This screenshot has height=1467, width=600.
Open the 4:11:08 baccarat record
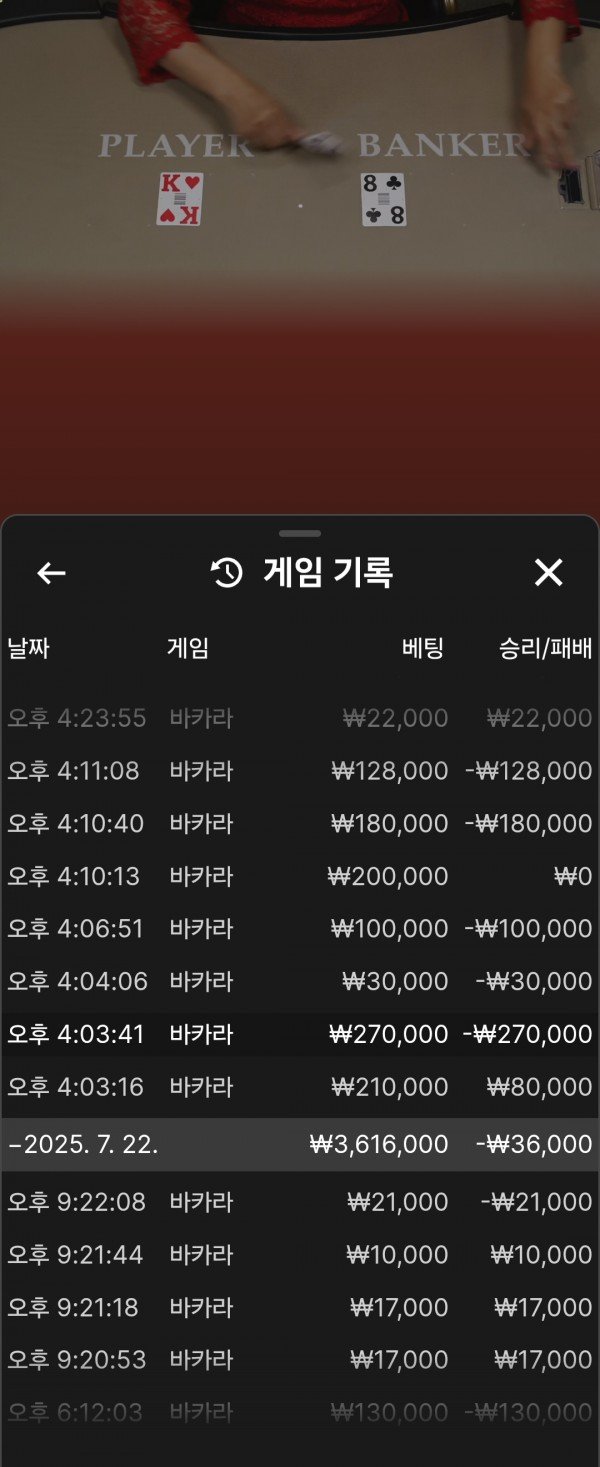click(300, 771)
